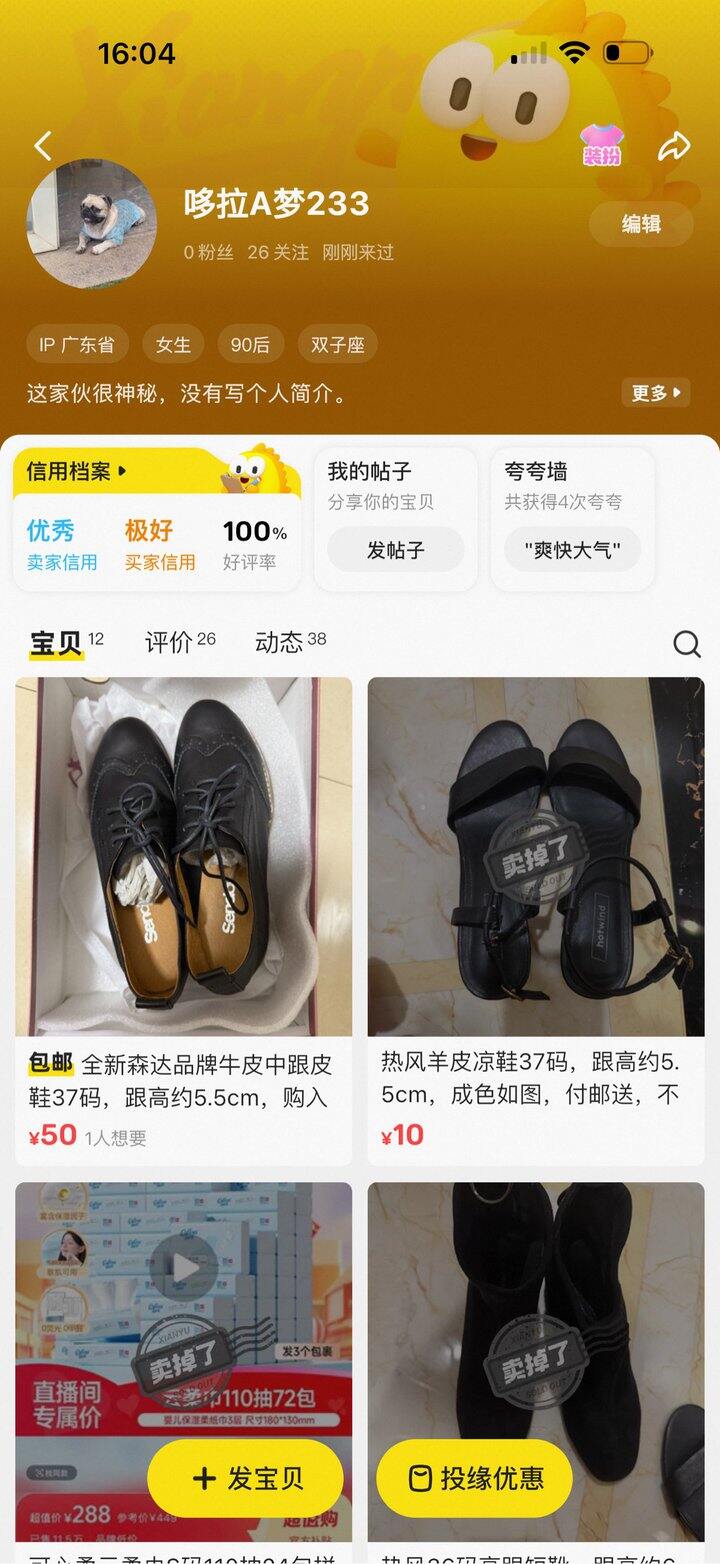
Task: Go back using the back arrow
Action: click(x=43, y=147)
